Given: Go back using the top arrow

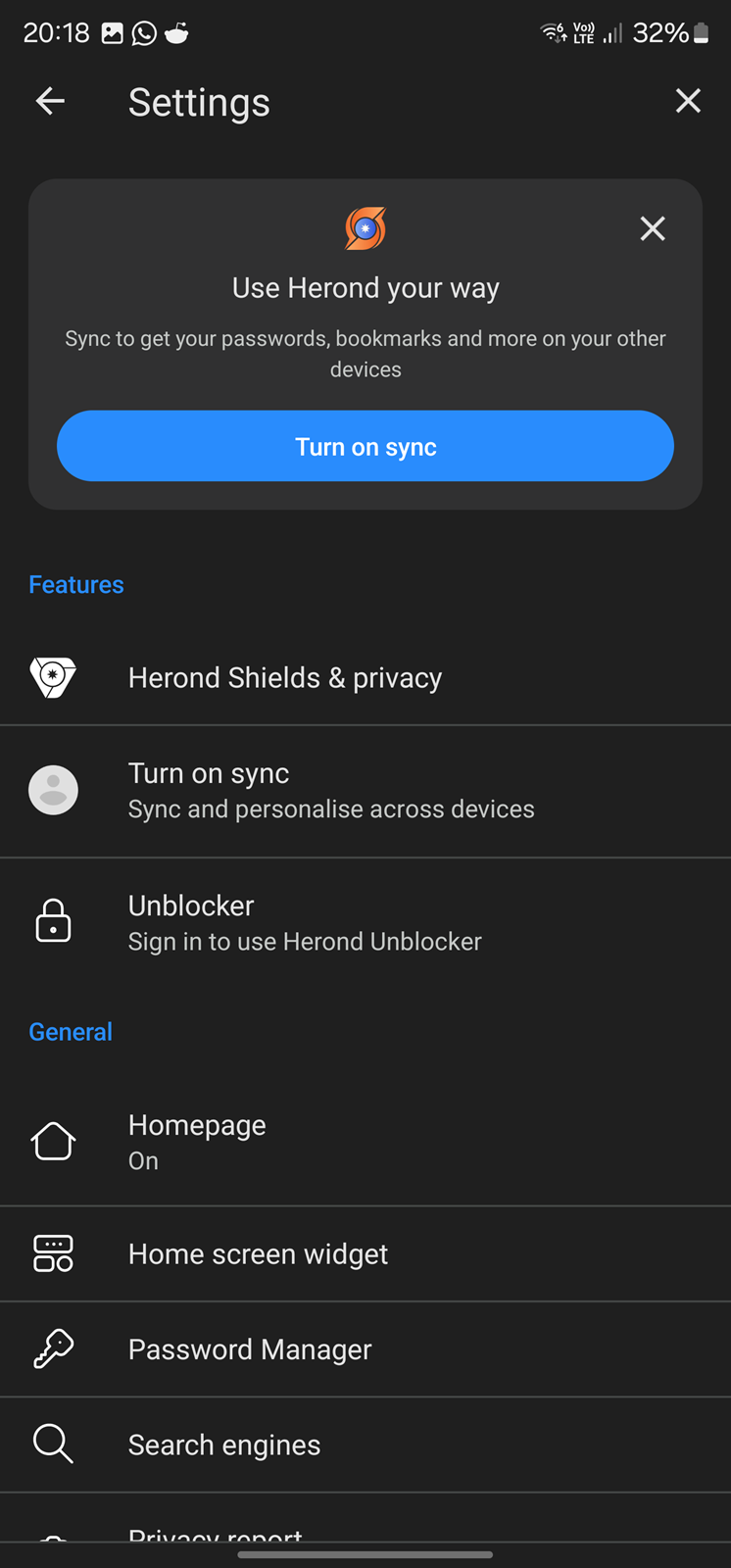Looking at the screenshot, I should [x=50, y=101].
